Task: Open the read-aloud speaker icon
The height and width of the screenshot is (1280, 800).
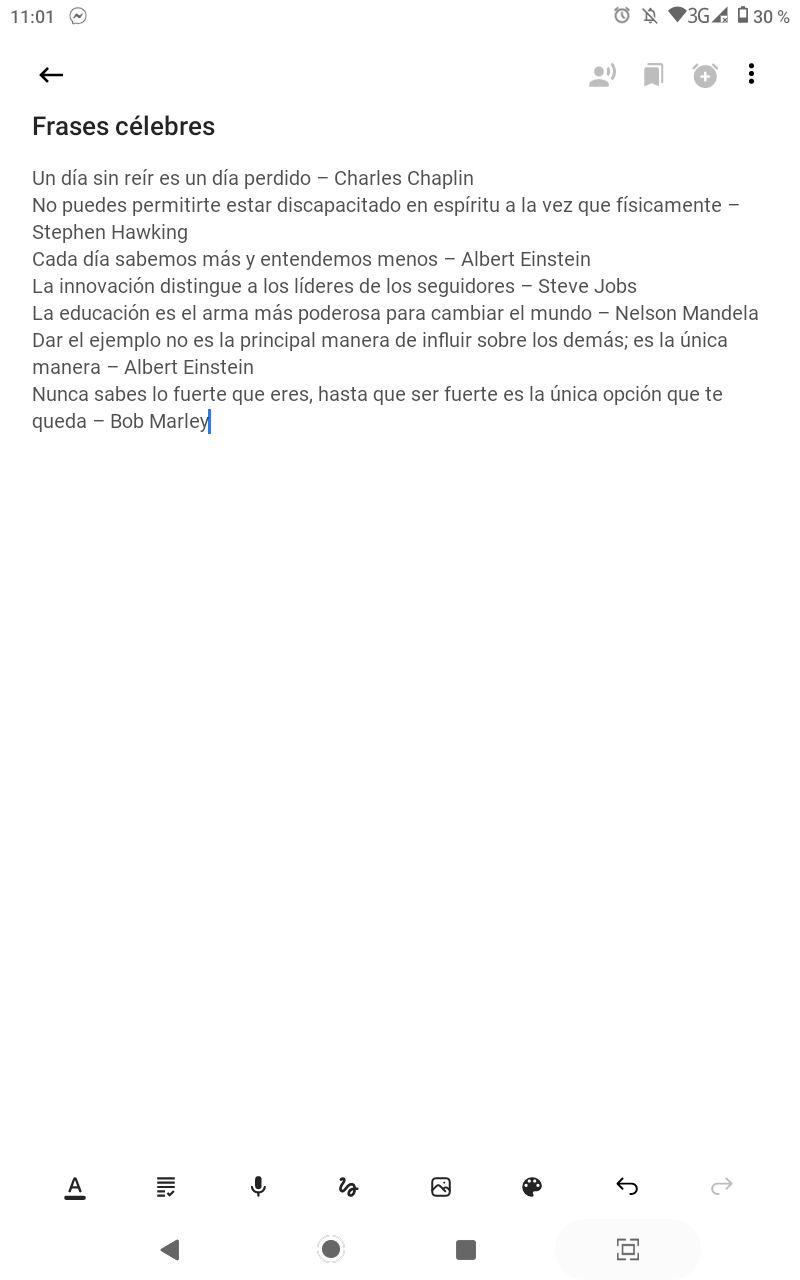Action: click(x=602, y=75)
